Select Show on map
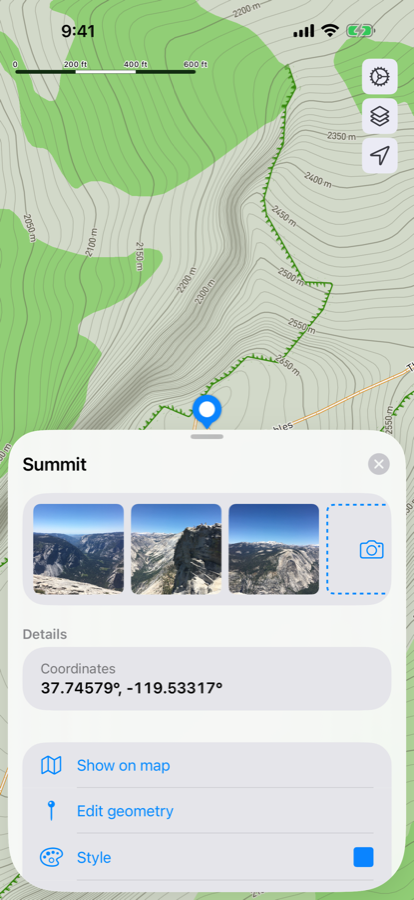This screenshot has height=900, width=414. click(x=207, y=765)
